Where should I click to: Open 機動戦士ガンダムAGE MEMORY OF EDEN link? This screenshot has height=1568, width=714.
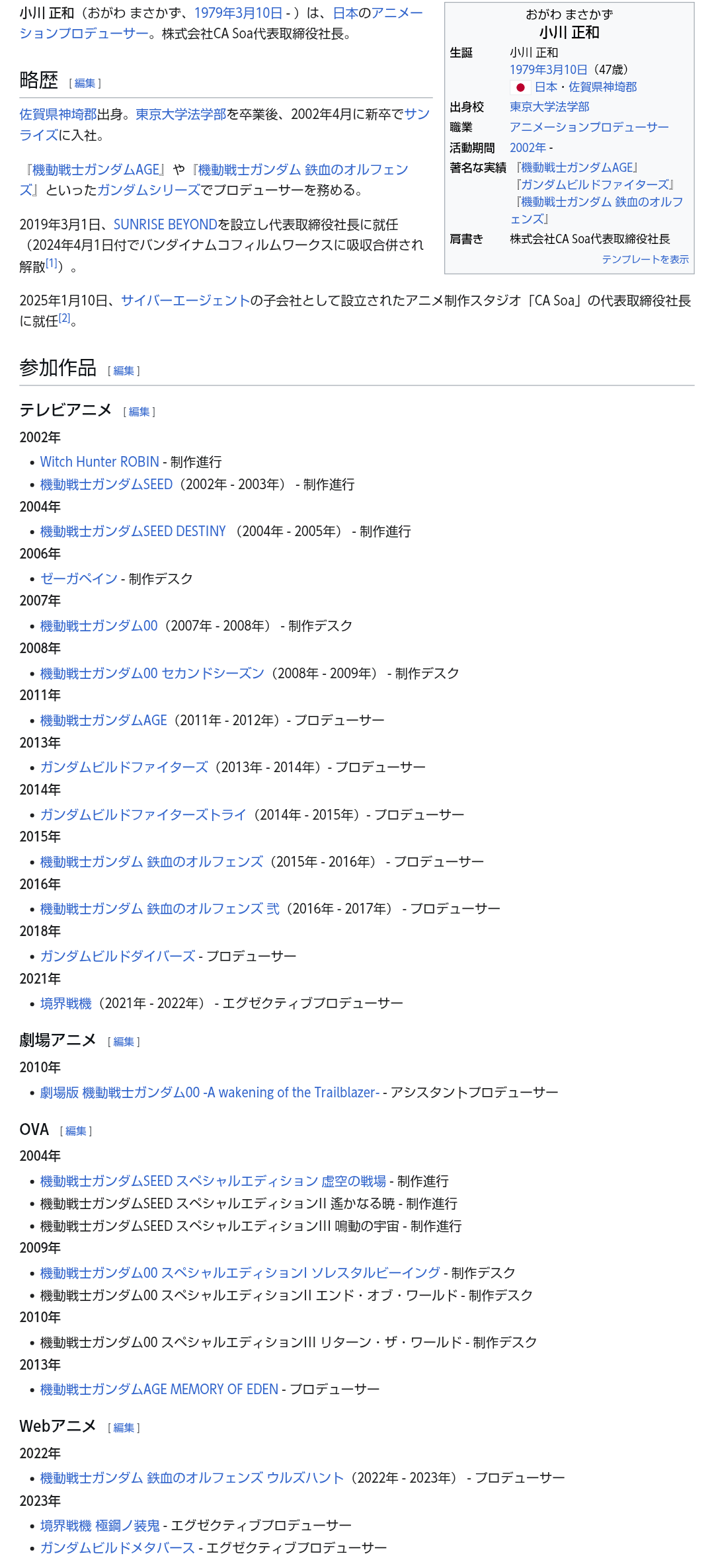click(159, 1390)
